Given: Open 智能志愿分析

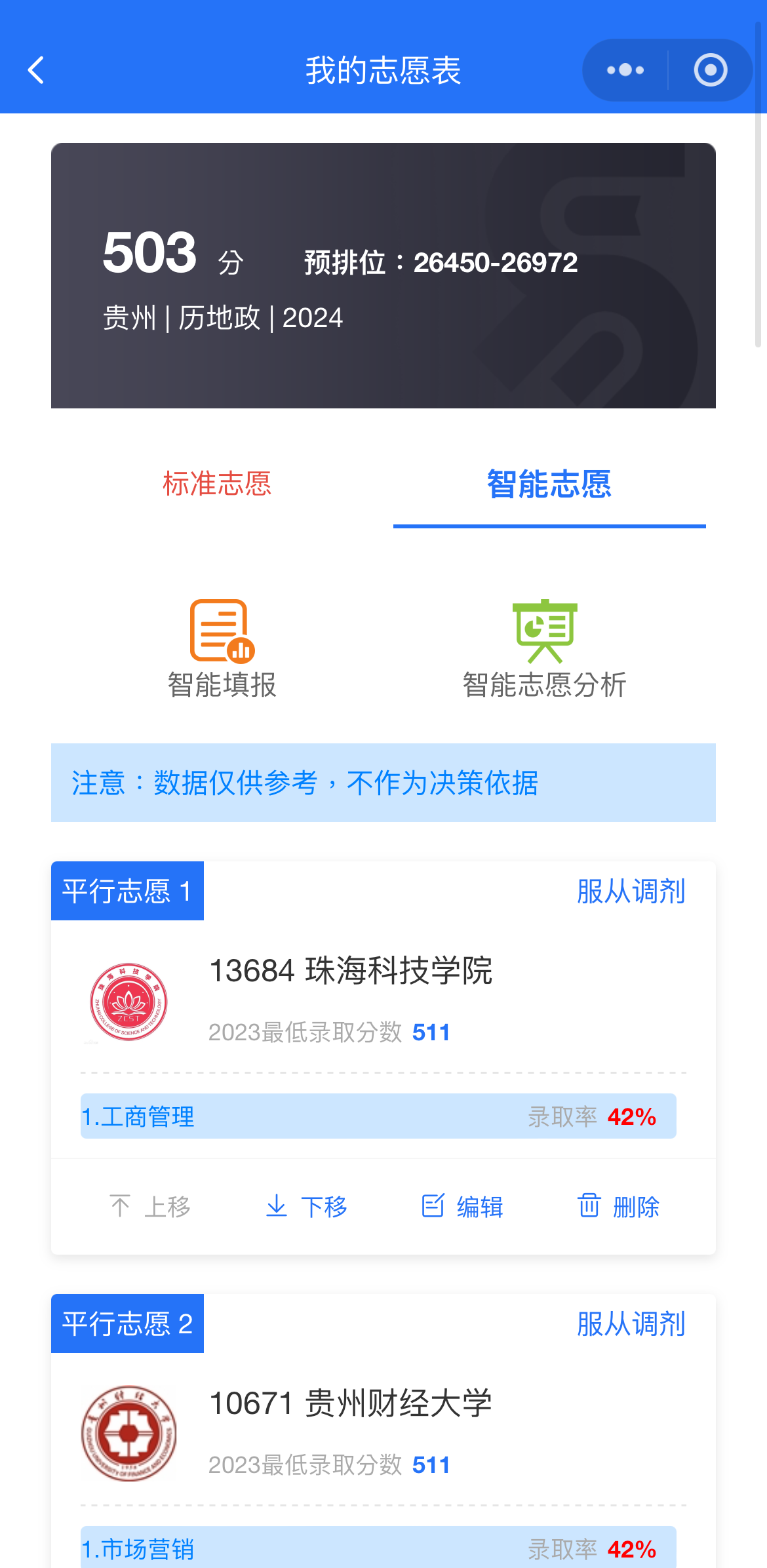Looking at the screenshot, I should click(545, 648).
